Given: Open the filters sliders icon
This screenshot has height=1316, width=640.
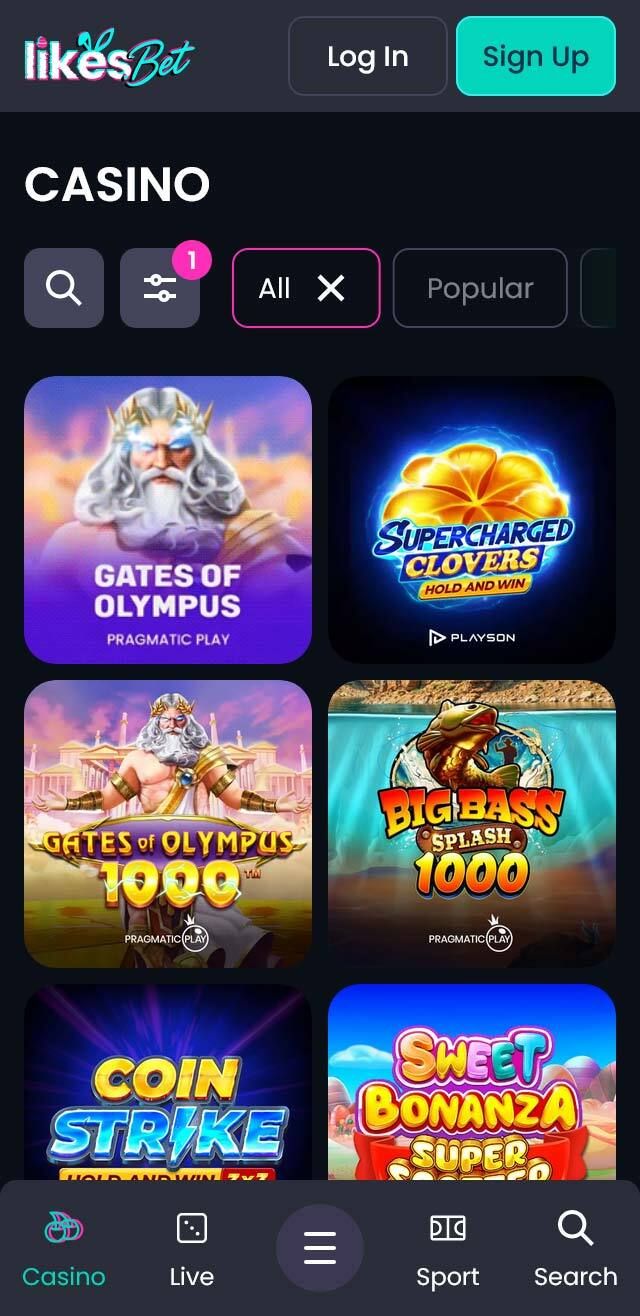Looking at the screenshot, I should (x=160, y=288).
